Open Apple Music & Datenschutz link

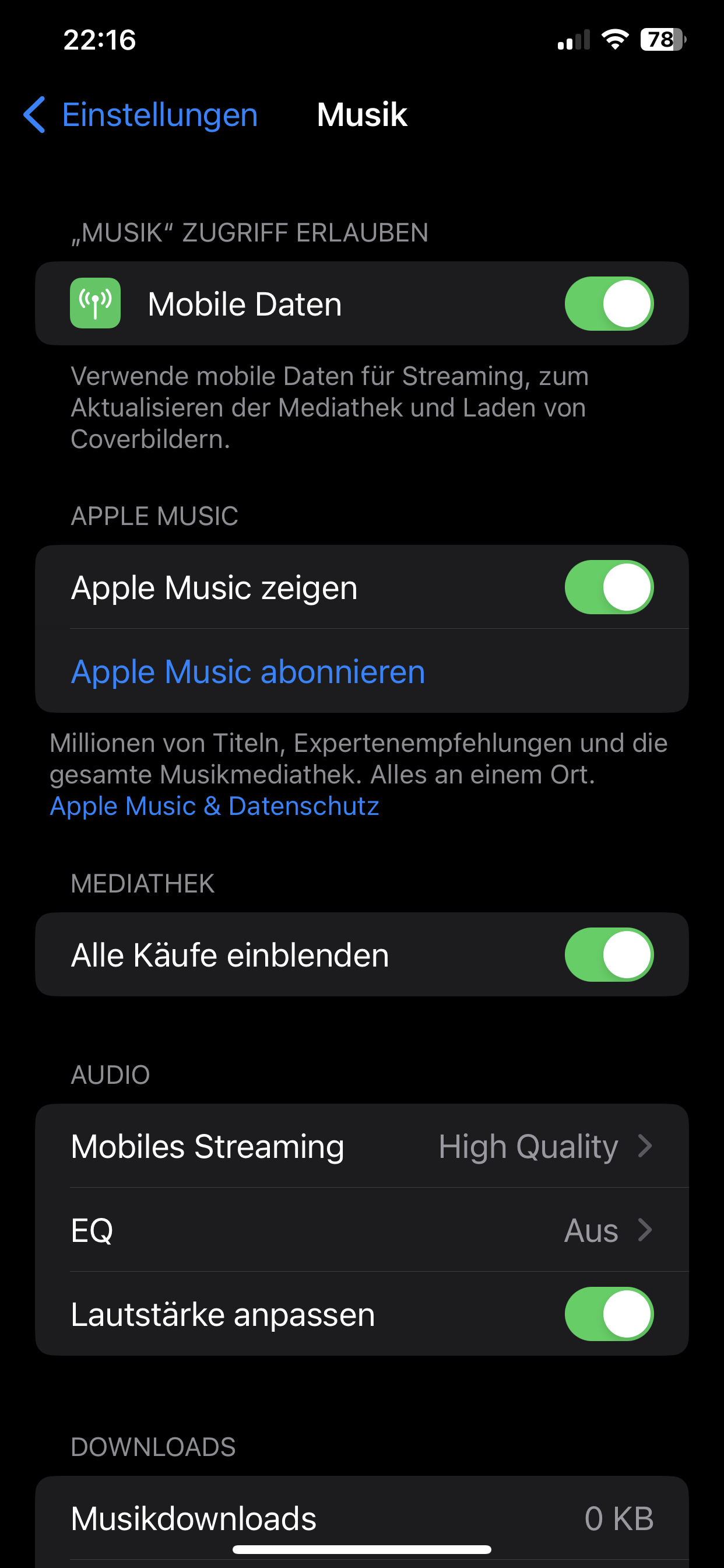[214, 806]
